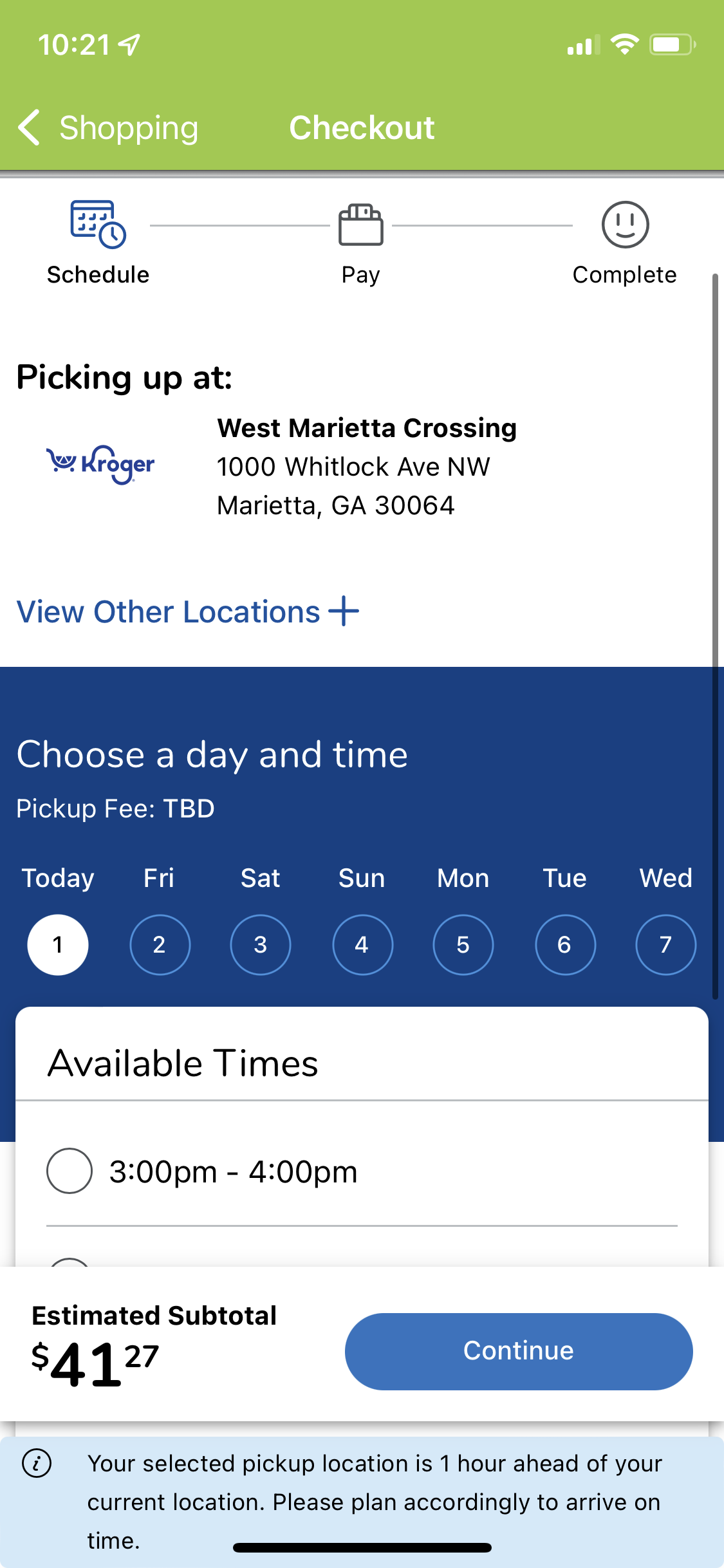The image size is (724, 1568).
Task: Choose Sat pickup day circle 3
Action: [261, 944]
